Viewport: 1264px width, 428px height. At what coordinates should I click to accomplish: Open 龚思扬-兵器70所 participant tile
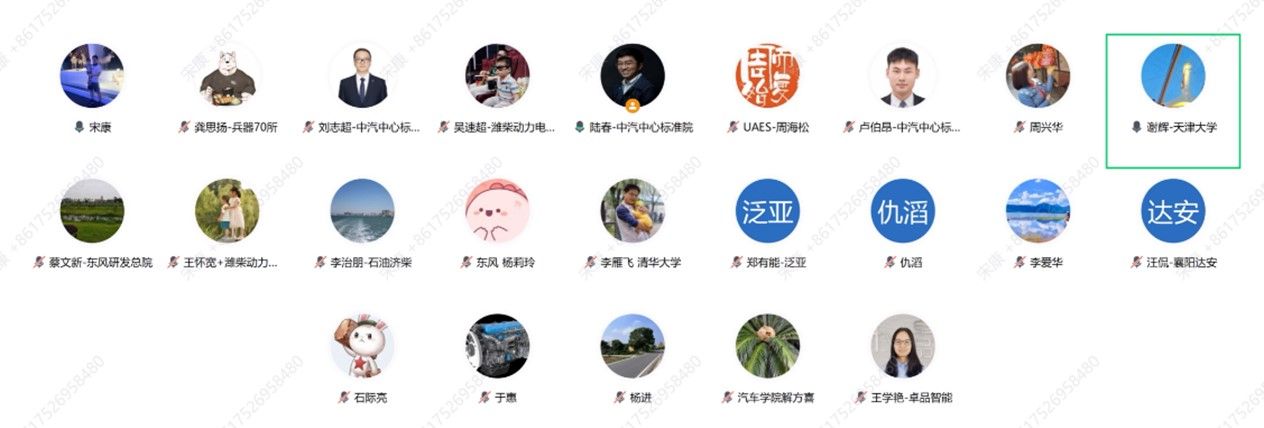[227, 76]
